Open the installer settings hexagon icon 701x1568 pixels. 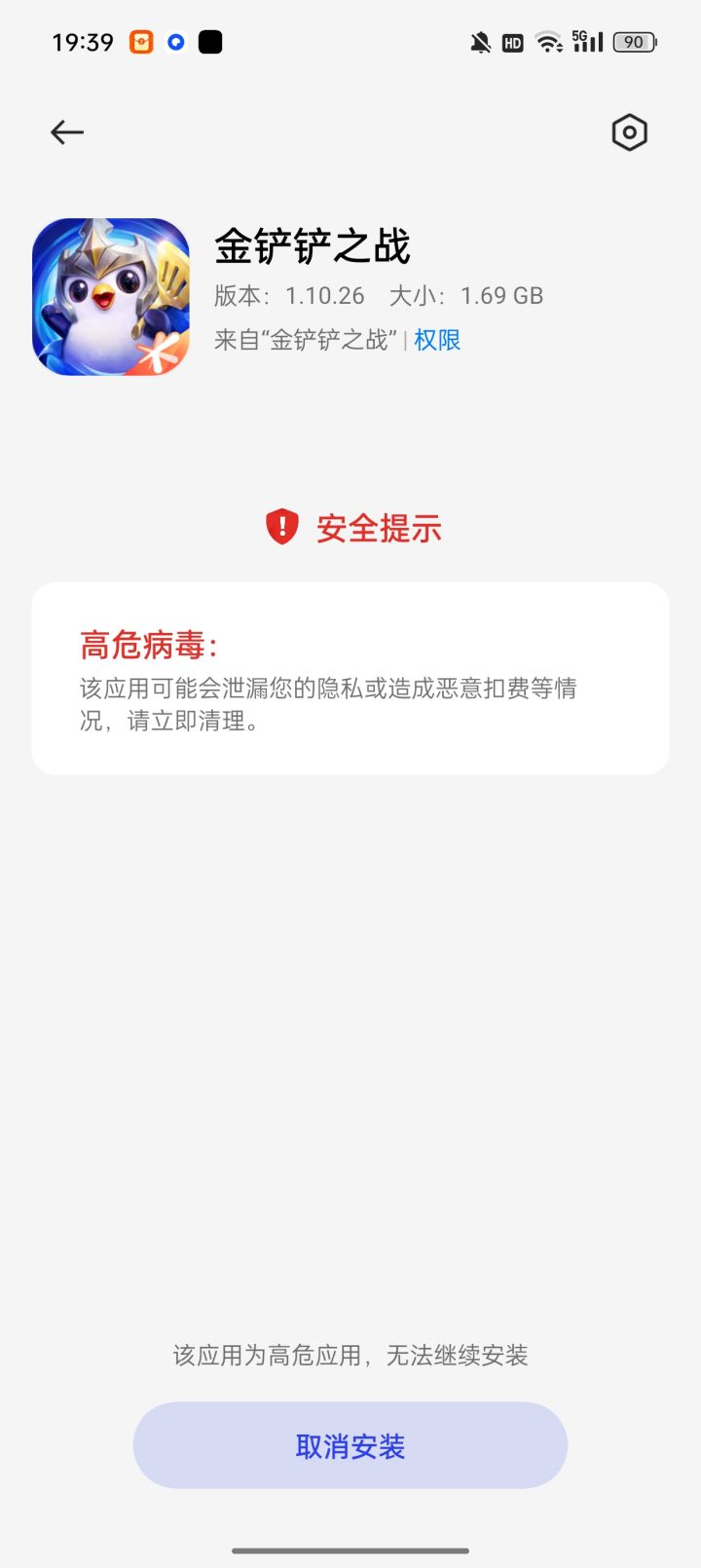[629, 131]
